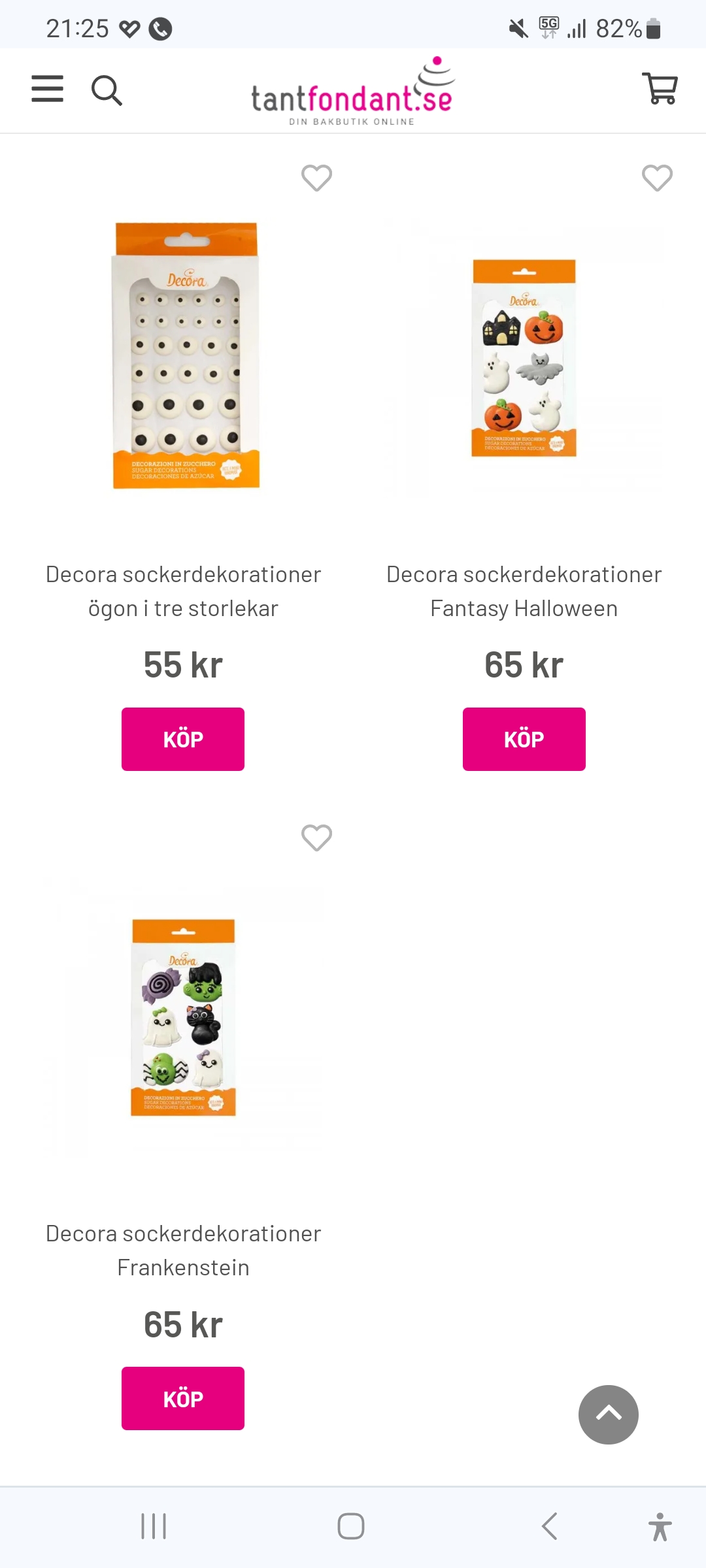Image resolution: width=706 pixels, height=1568 pixels.
Task: Go back using the system back button
Action: [x=549, y=1526]
